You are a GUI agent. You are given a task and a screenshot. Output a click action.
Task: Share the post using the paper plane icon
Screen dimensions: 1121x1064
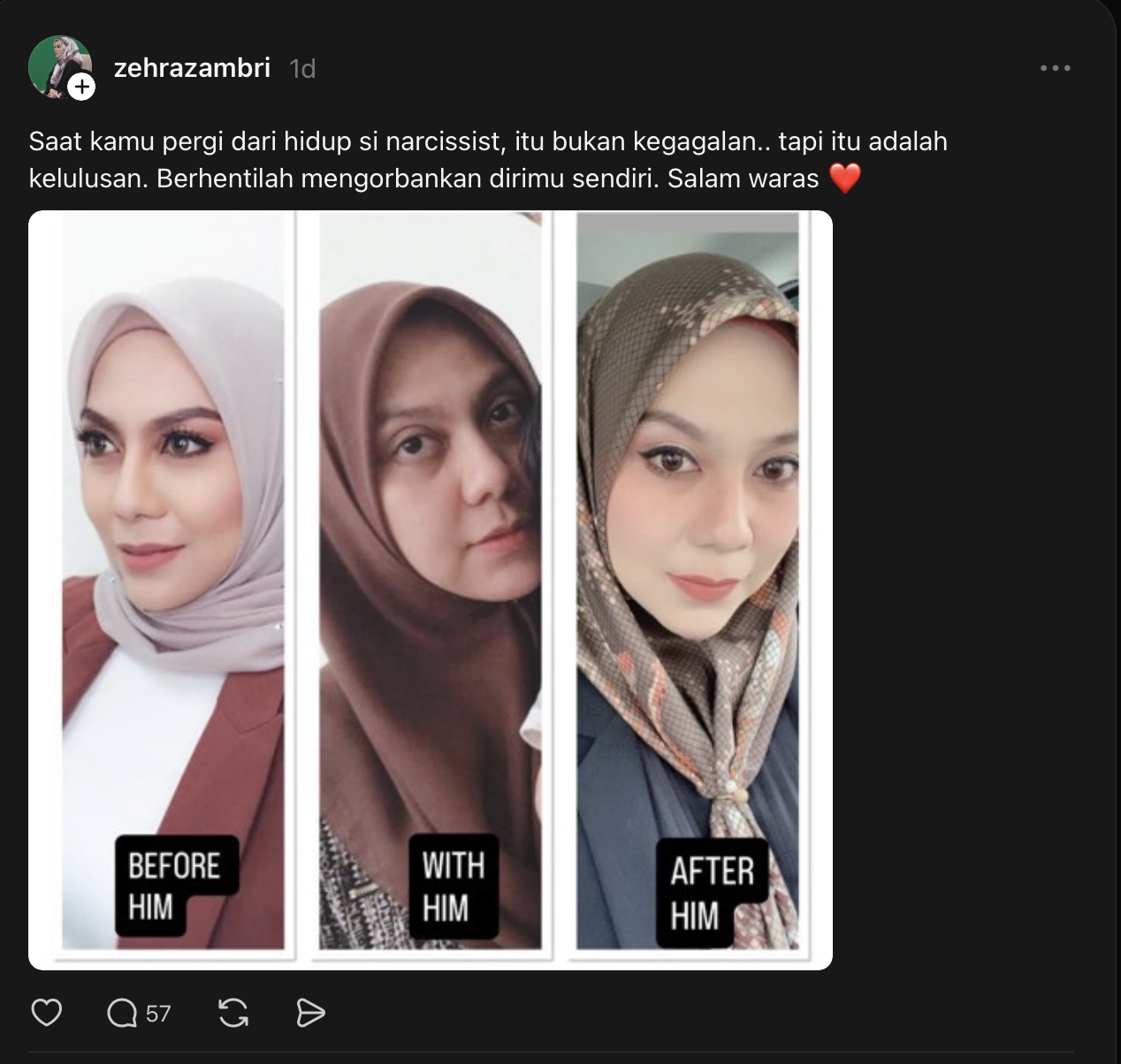[310, 1013]
